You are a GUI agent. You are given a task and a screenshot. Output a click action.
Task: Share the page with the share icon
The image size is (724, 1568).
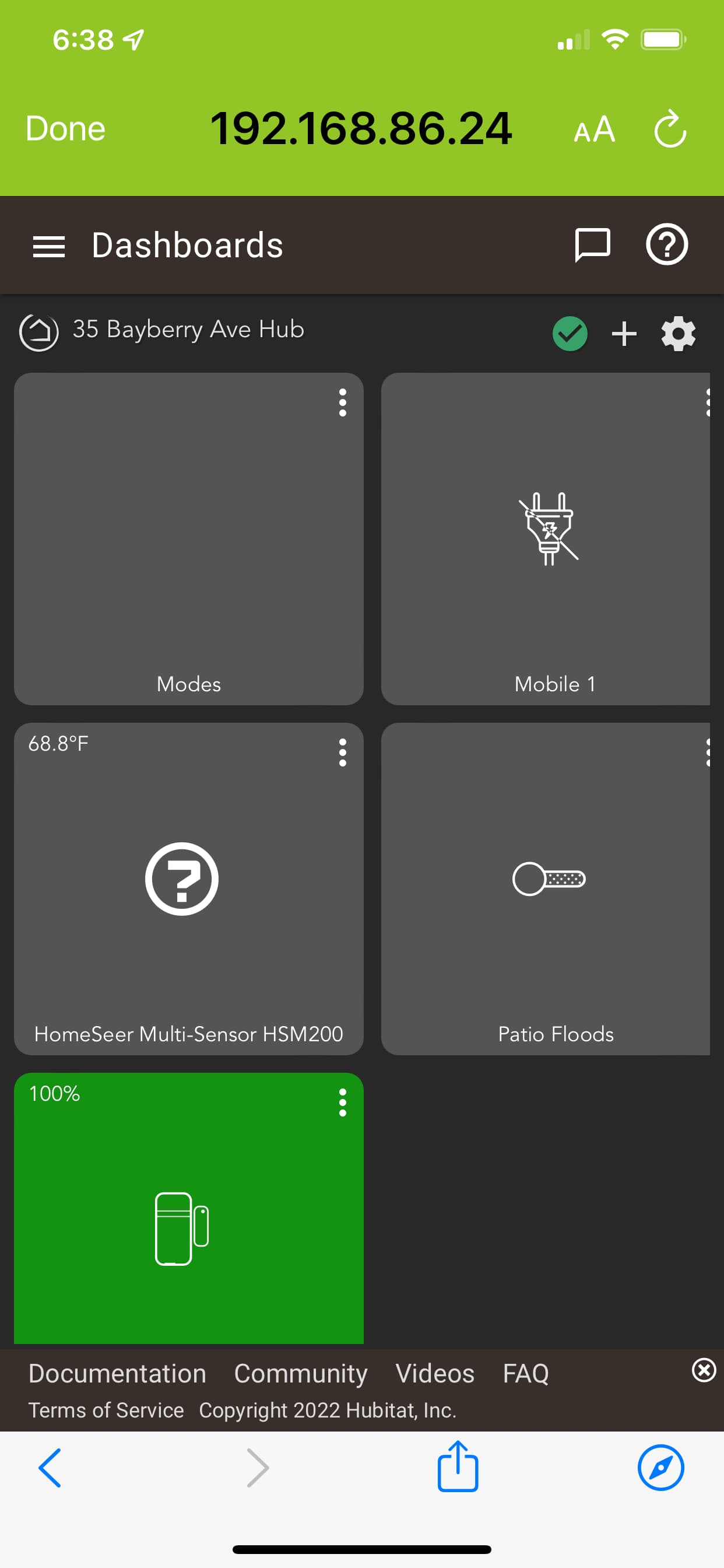(458, 1466)
